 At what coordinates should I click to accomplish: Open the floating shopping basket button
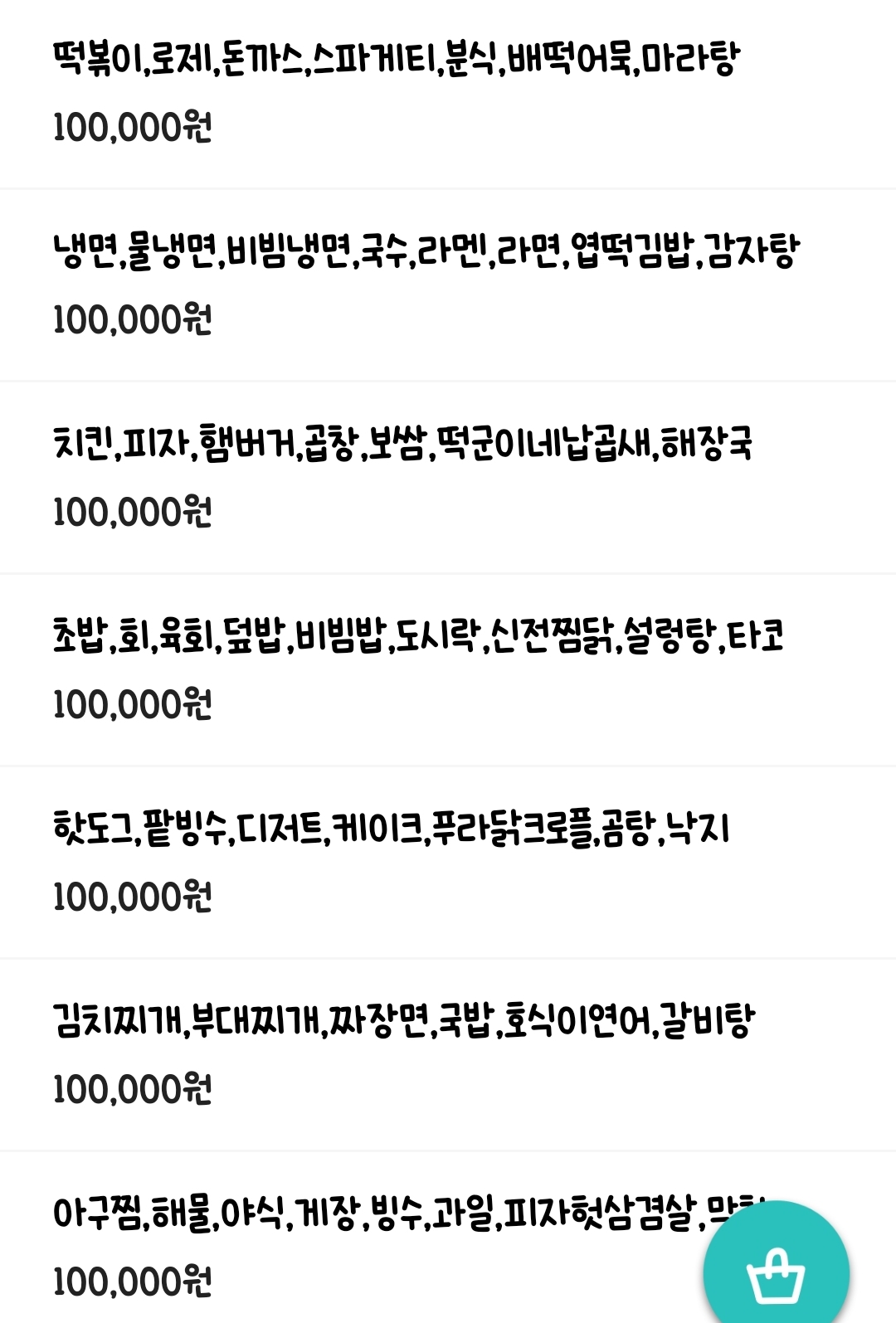coord(776,1267)
